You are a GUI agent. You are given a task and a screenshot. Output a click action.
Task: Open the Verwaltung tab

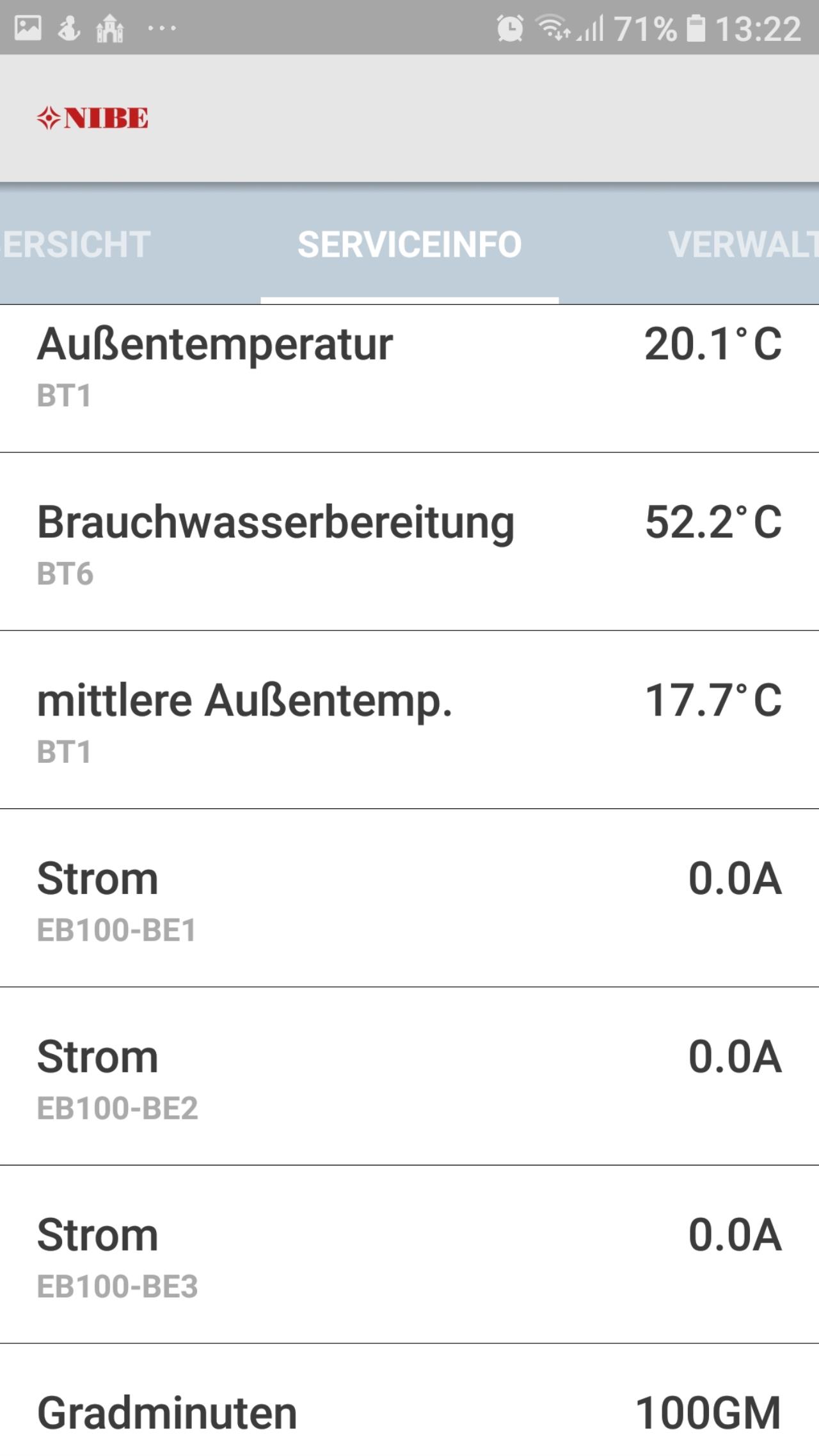(x=743, y=244)
